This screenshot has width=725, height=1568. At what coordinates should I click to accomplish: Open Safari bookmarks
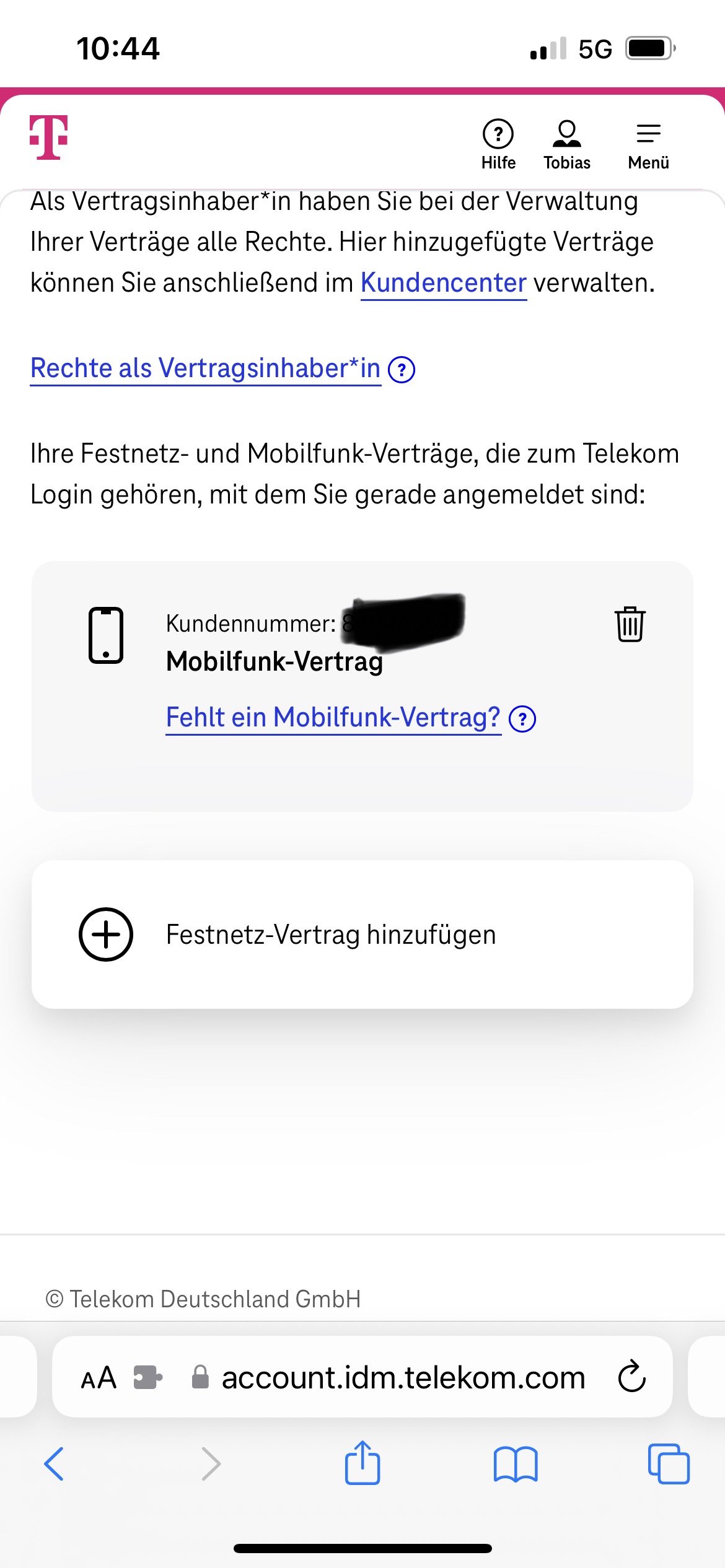[516, 1464]
